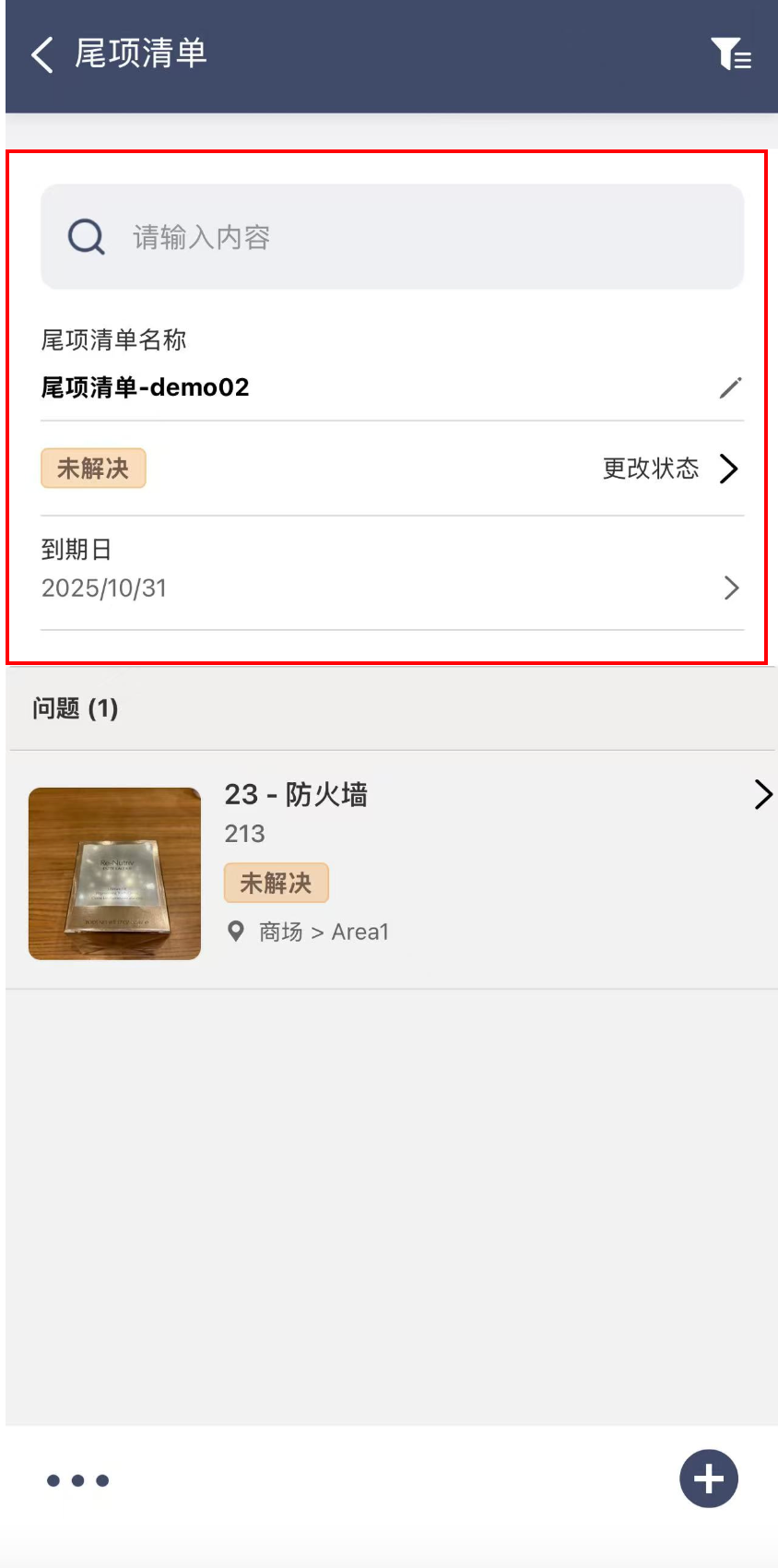Open the filter icon in header
The width and height of the screenshot is (778, 1568).
click(730, 54)
